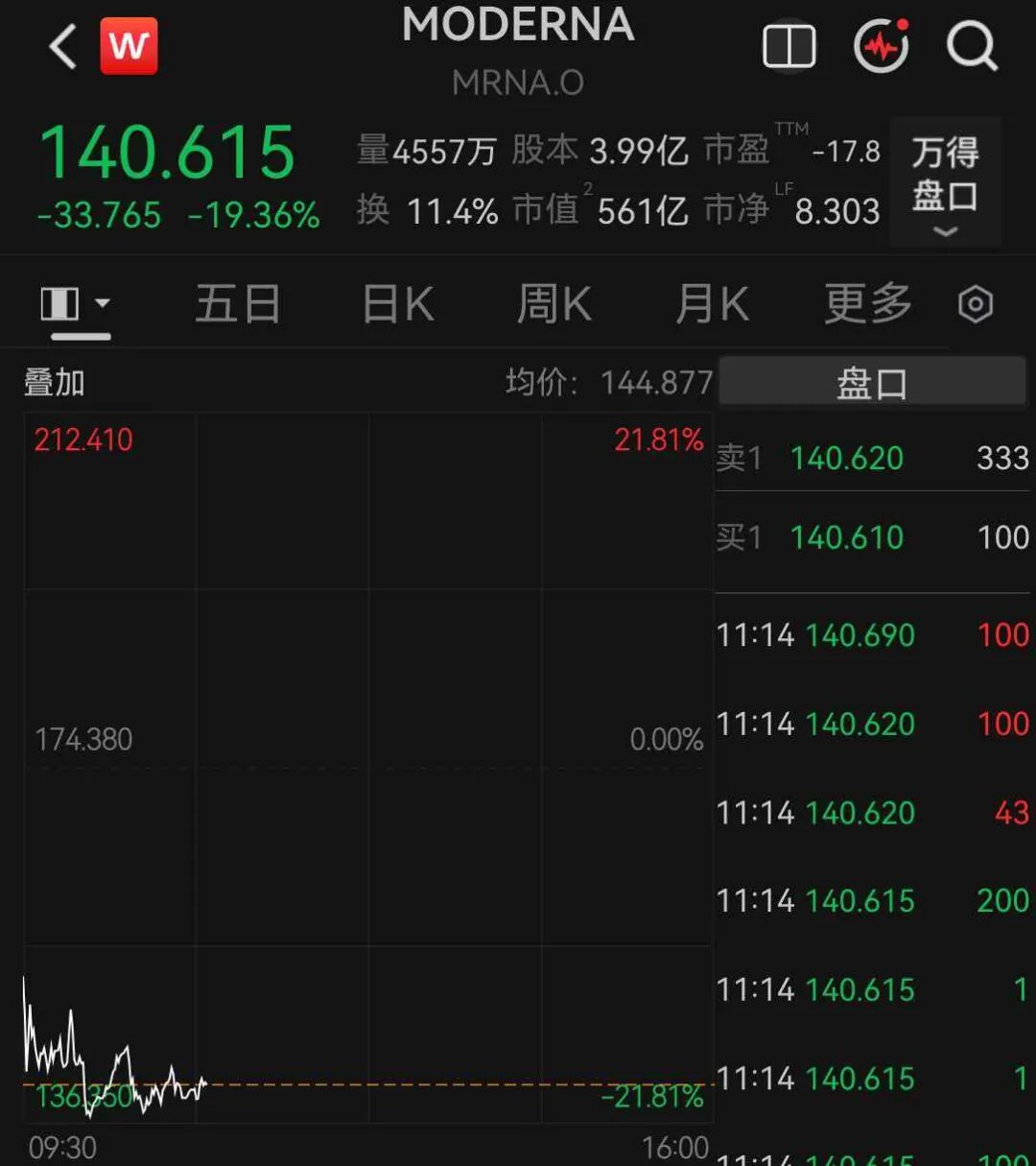Go back using the arrow icon

(x=63, y=47)
